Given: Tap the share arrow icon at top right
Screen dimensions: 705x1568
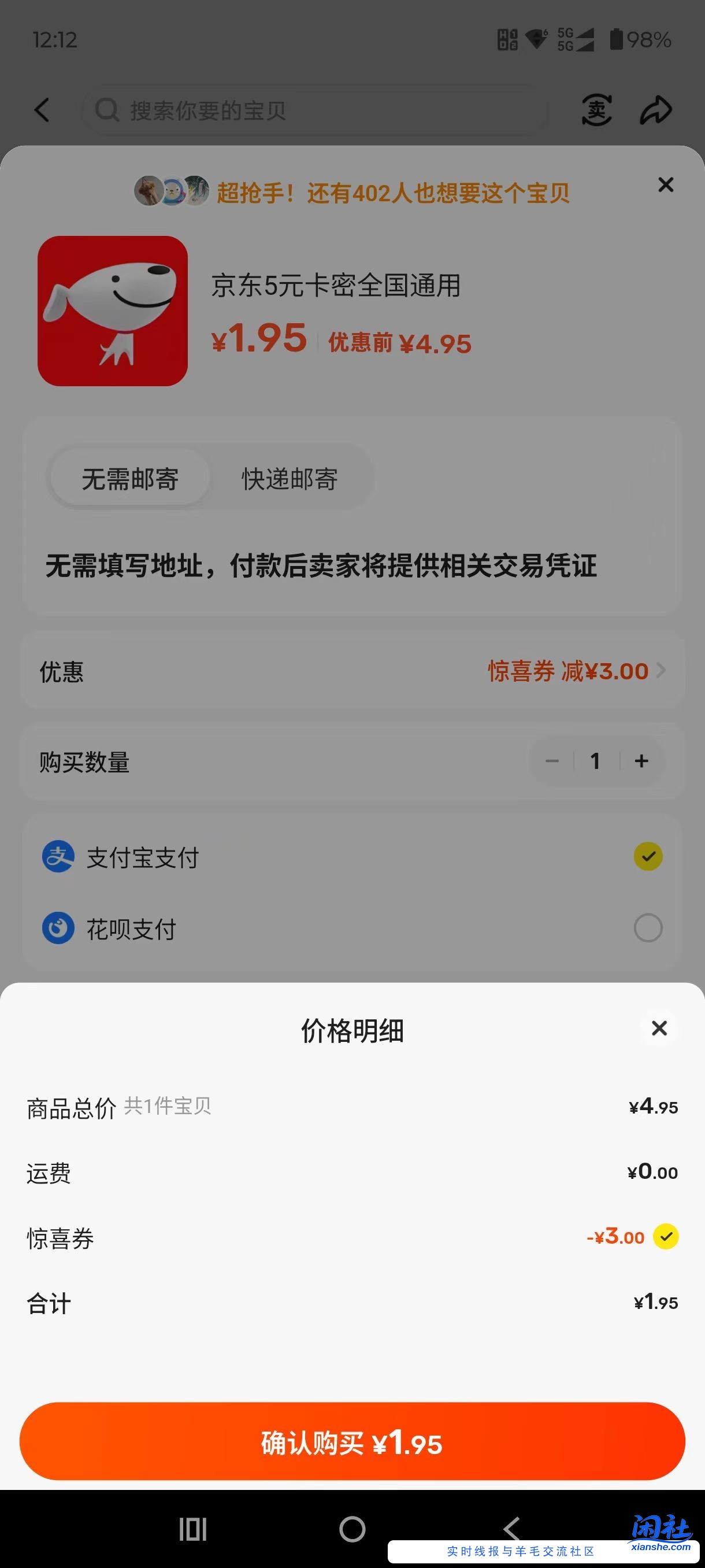Looking at the screenshot, I should click(656, 110).
